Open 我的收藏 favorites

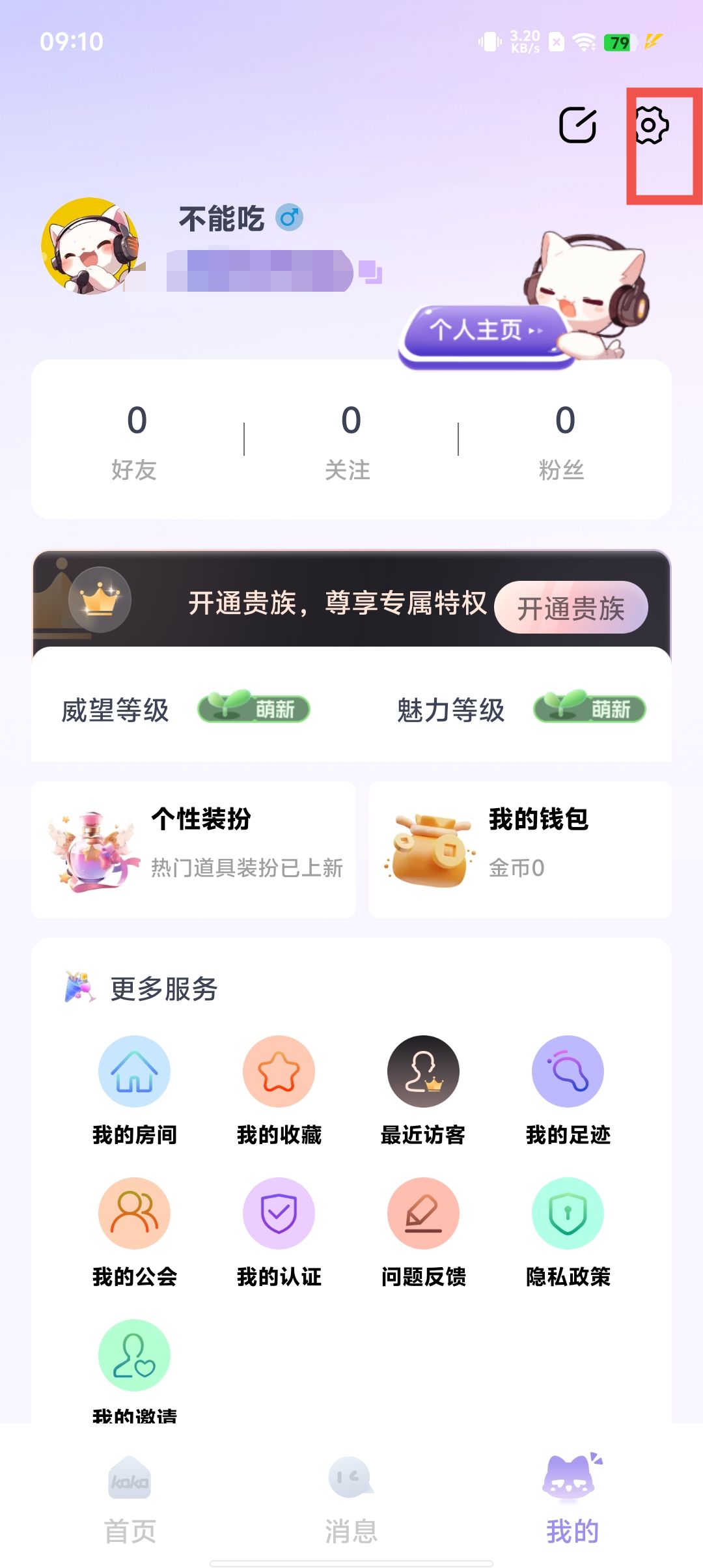click(279, 1089)
